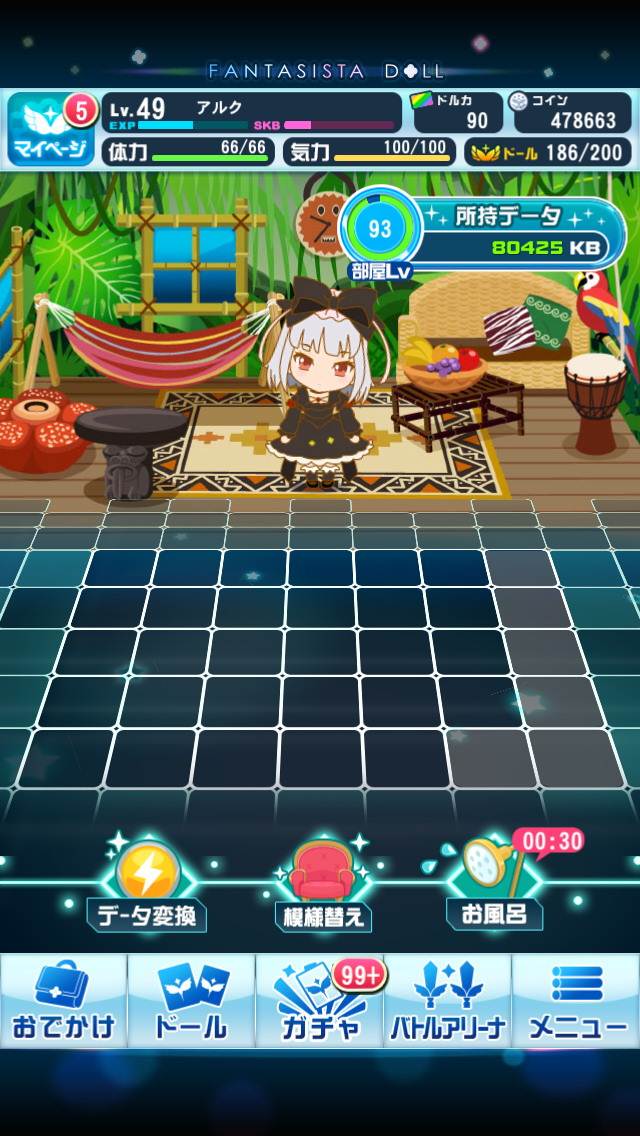Go to the ガチャ tab
The image size is (640, 1136).
pyautogui.click(x=319, y=1000)
